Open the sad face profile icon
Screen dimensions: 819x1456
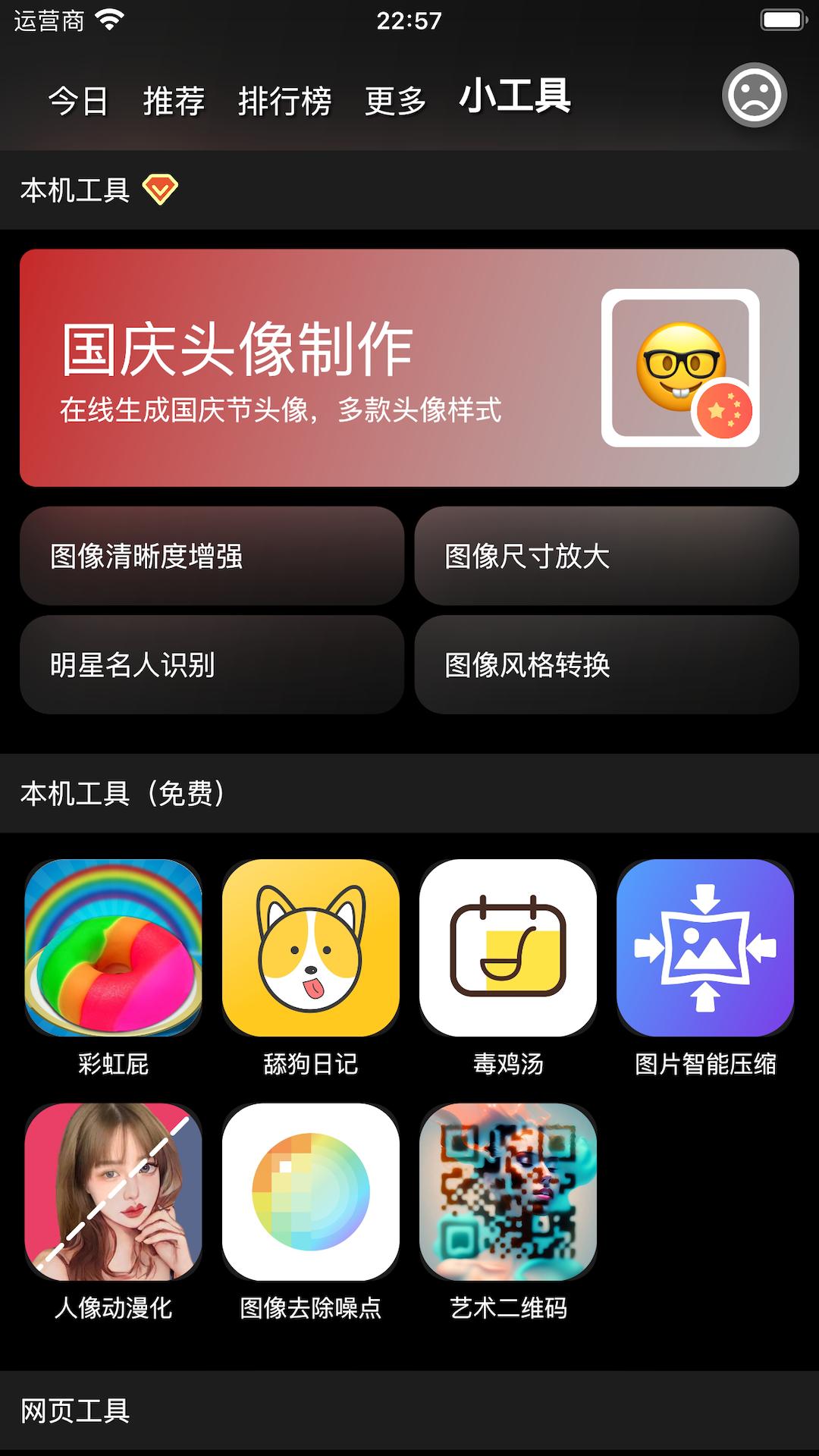754,96
